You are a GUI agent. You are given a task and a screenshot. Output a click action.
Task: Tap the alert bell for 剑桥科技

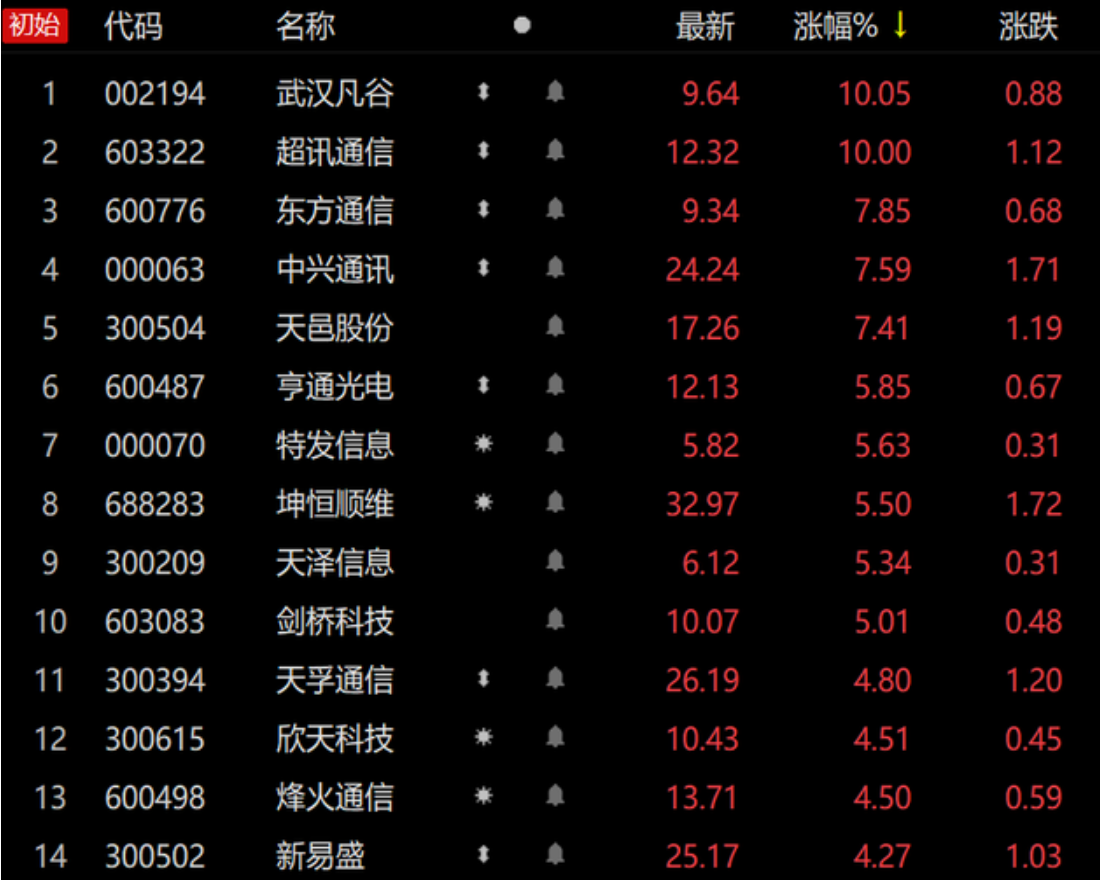(x=556, y=621)
